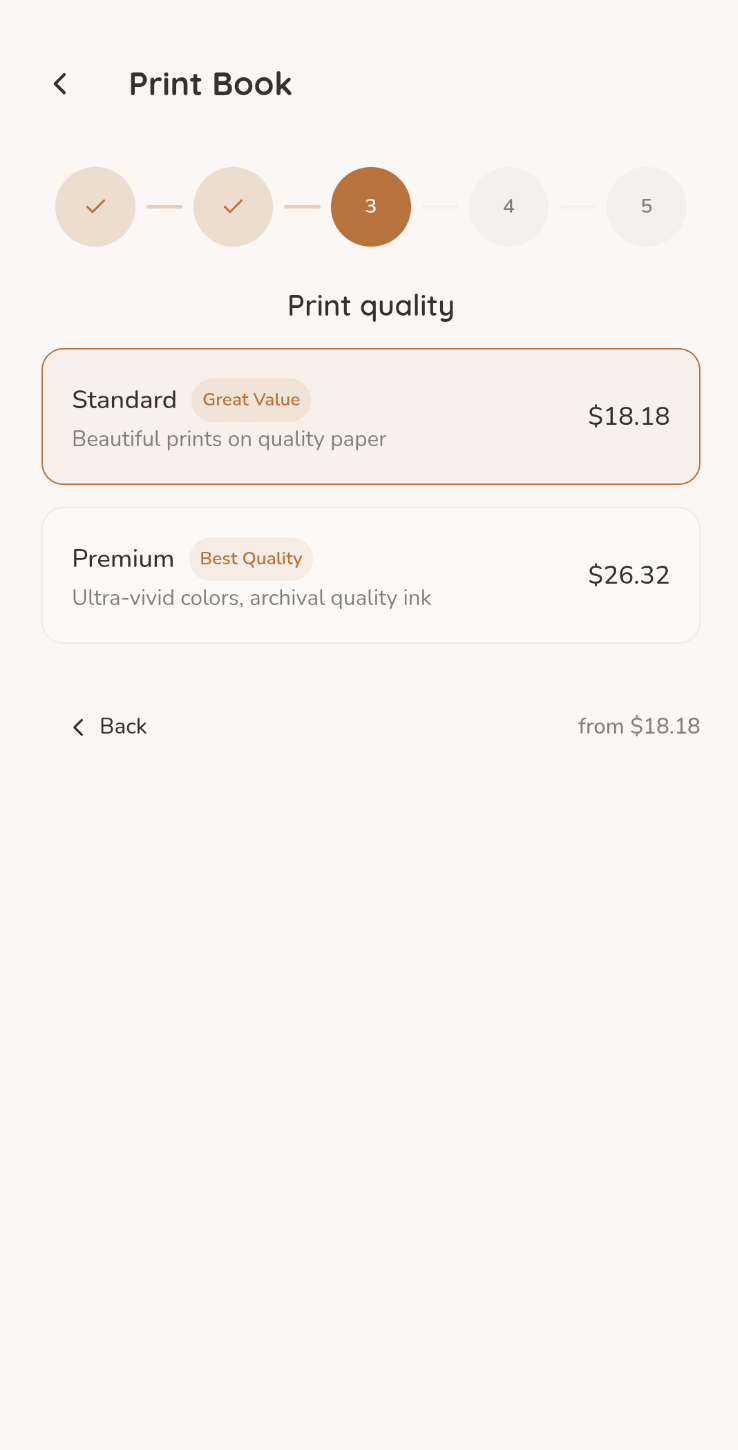This screenshot has height=1450, width=738.
Task: Click the Print quality heading
Action: click(371, 306)
